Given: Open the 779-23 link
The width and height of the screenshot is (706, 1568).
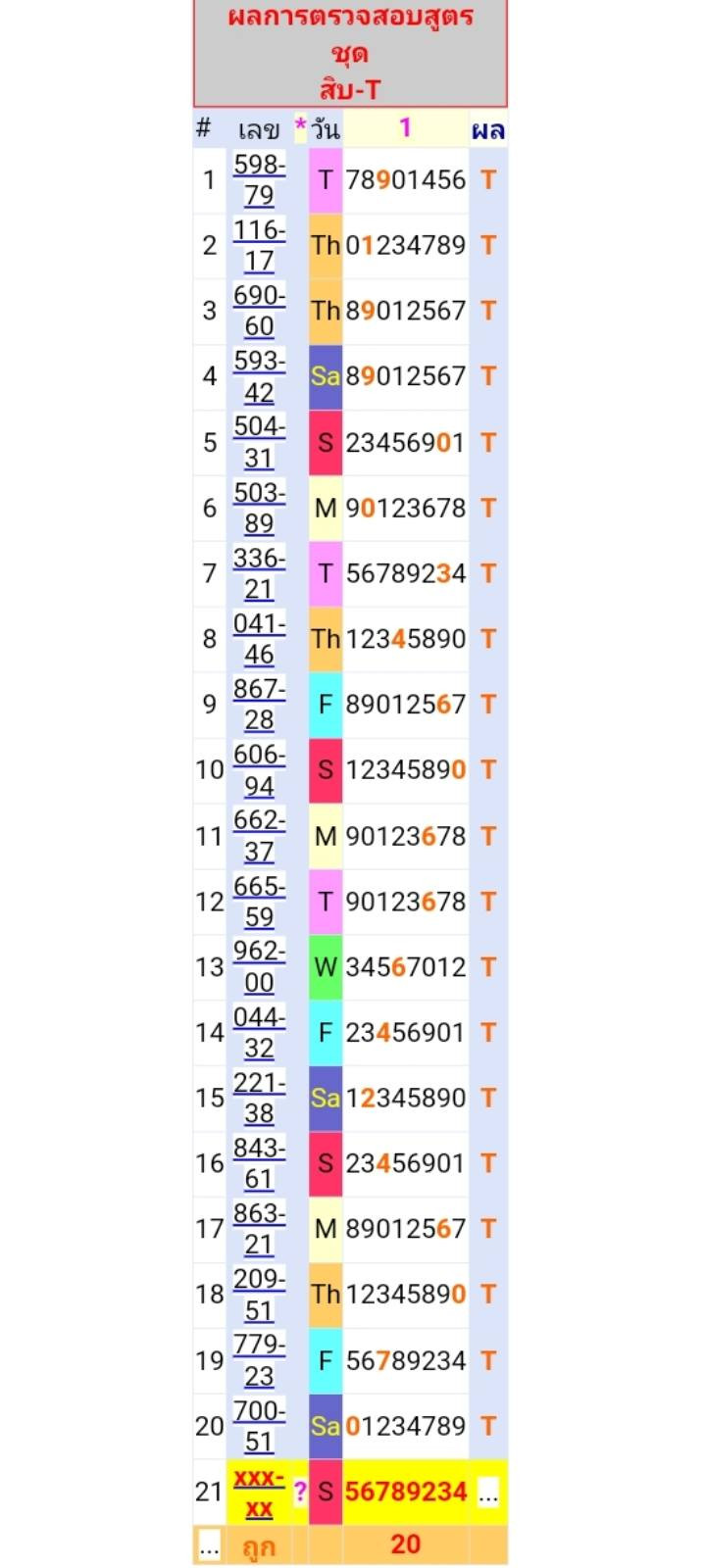Looking at the screenshot, I should (259, 1360).
